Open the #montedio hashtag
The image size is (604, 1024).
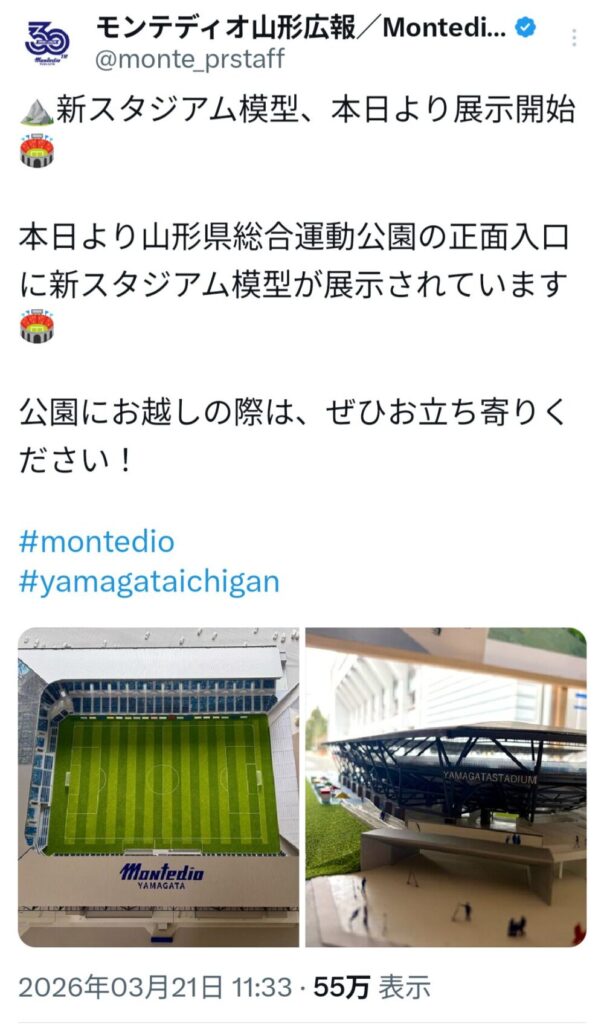(x=97, y=542)
